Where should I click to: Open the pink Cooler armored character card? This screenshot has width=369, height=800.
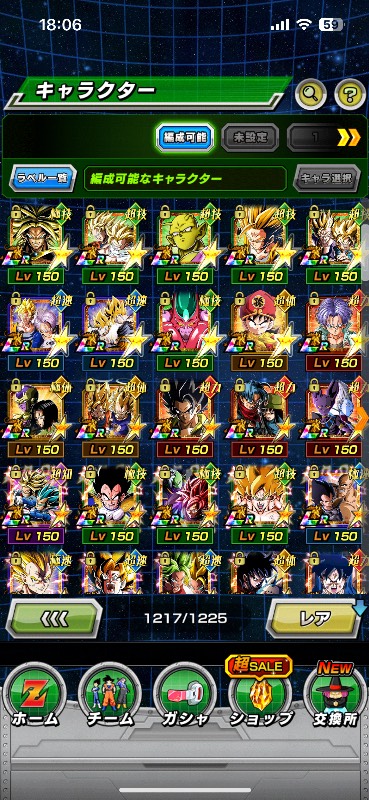[x=186, y=331]
